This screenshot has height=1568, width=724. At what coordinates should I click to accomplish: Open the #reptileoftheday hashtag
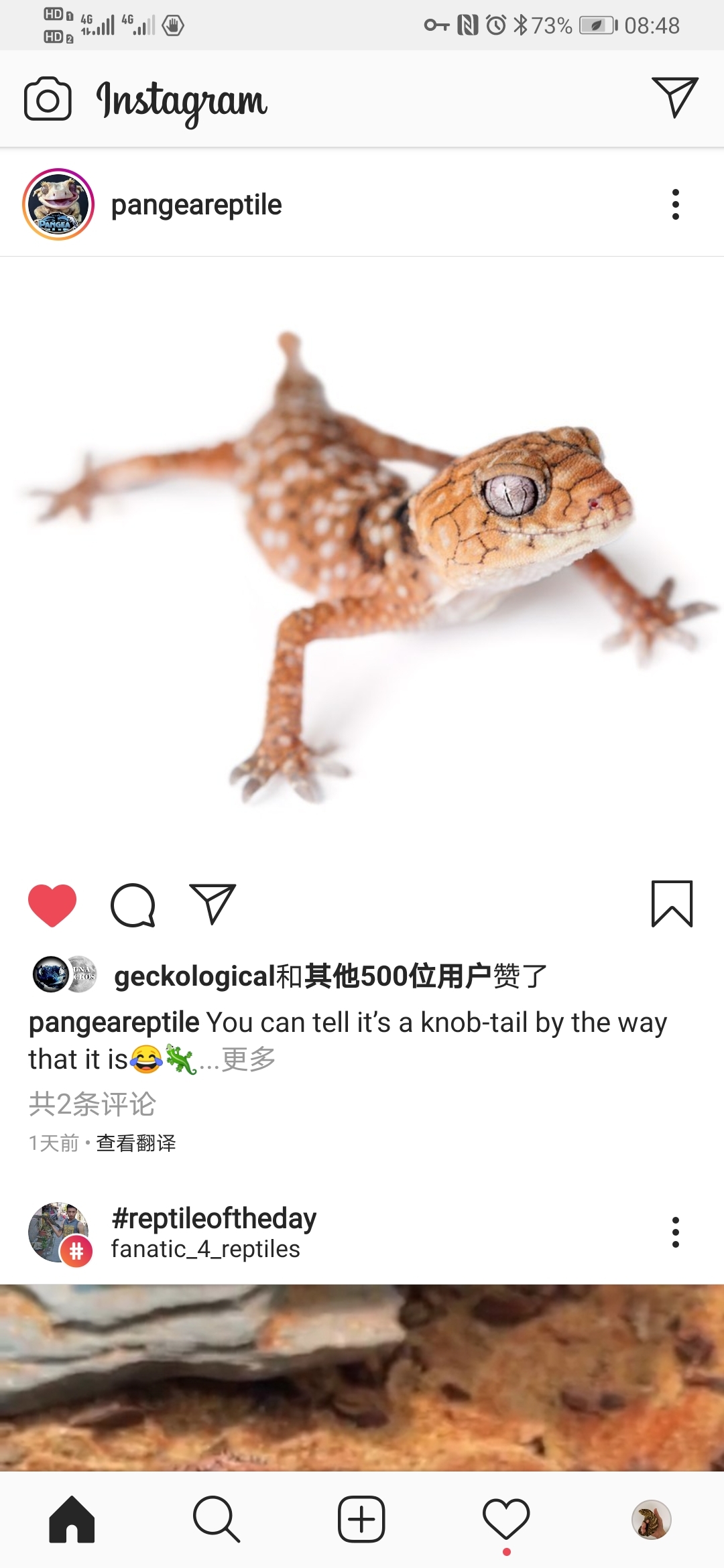point(214,1219)
